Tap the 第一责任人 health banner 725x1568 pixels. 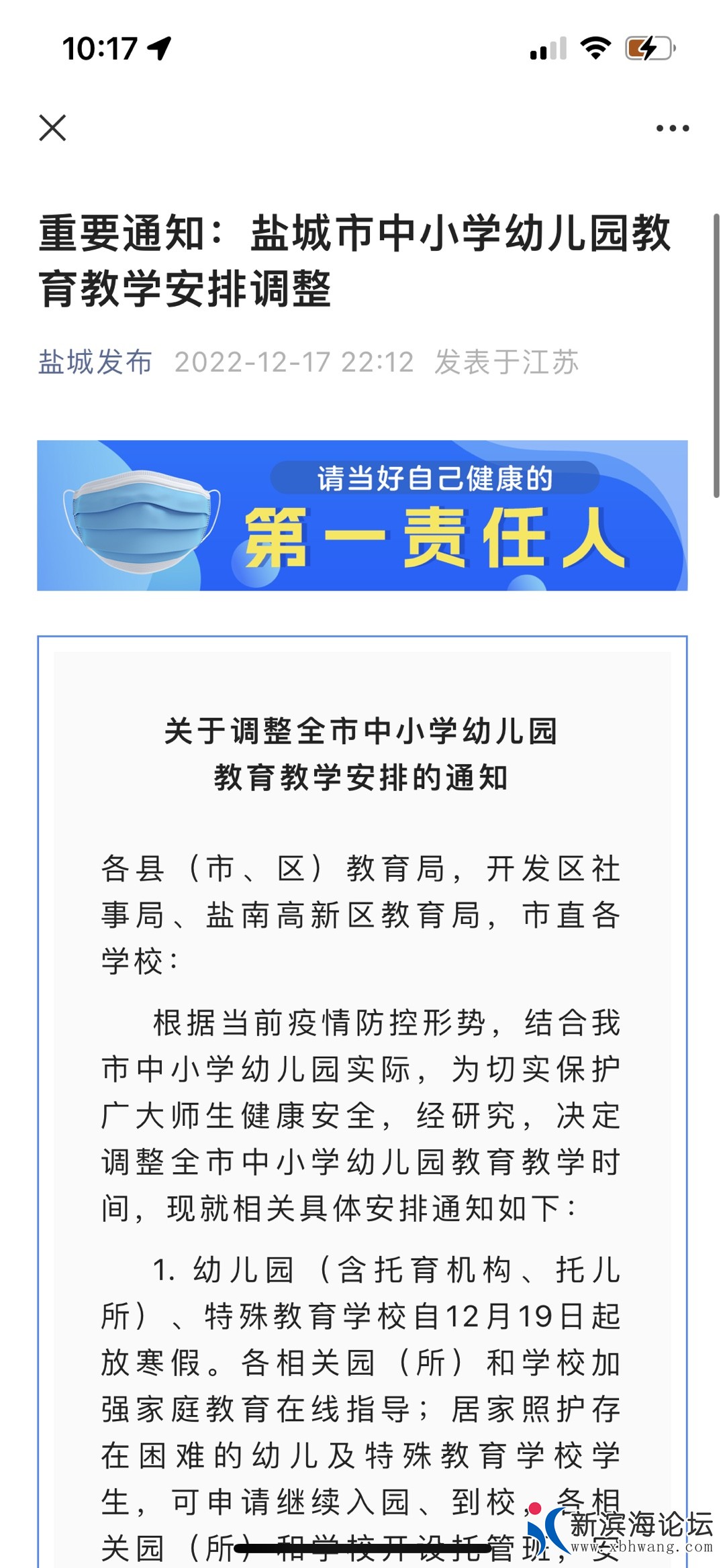tap(362, 515)
